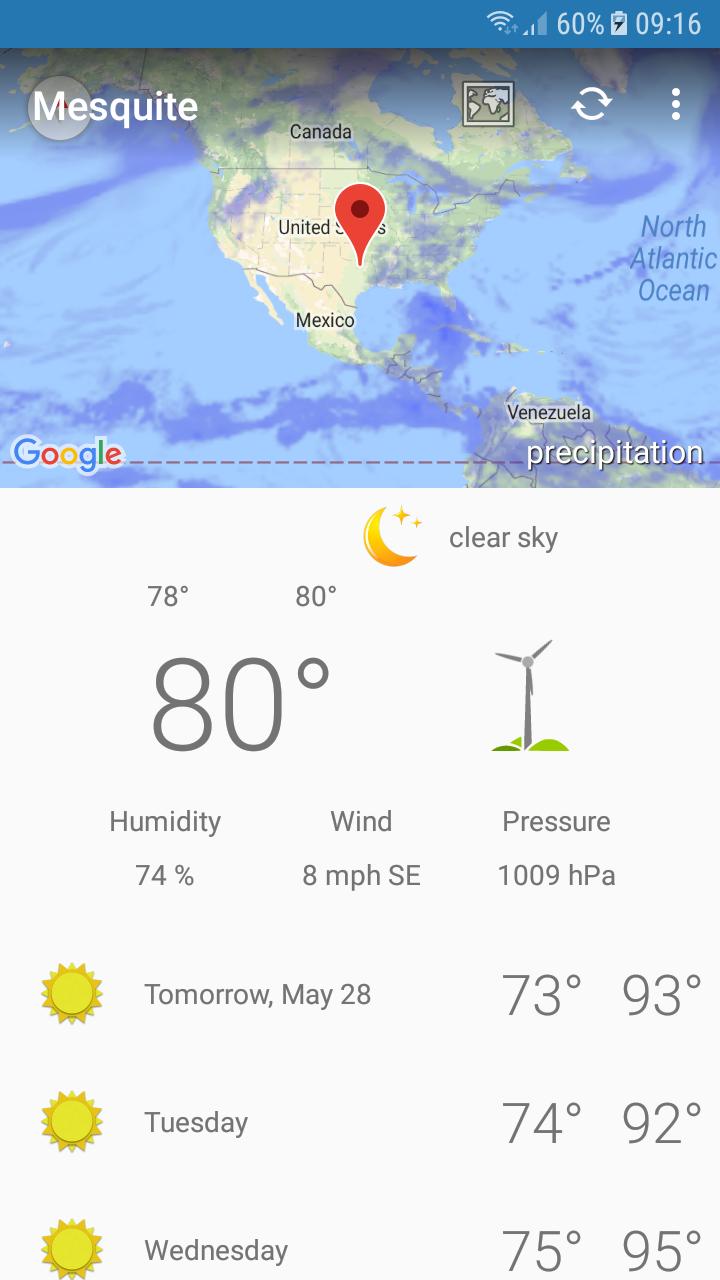The height and width of the screenshot is (1280, 720).
Task: Open forecast for Tomorrow, May 28
Action: coord(360,995)
